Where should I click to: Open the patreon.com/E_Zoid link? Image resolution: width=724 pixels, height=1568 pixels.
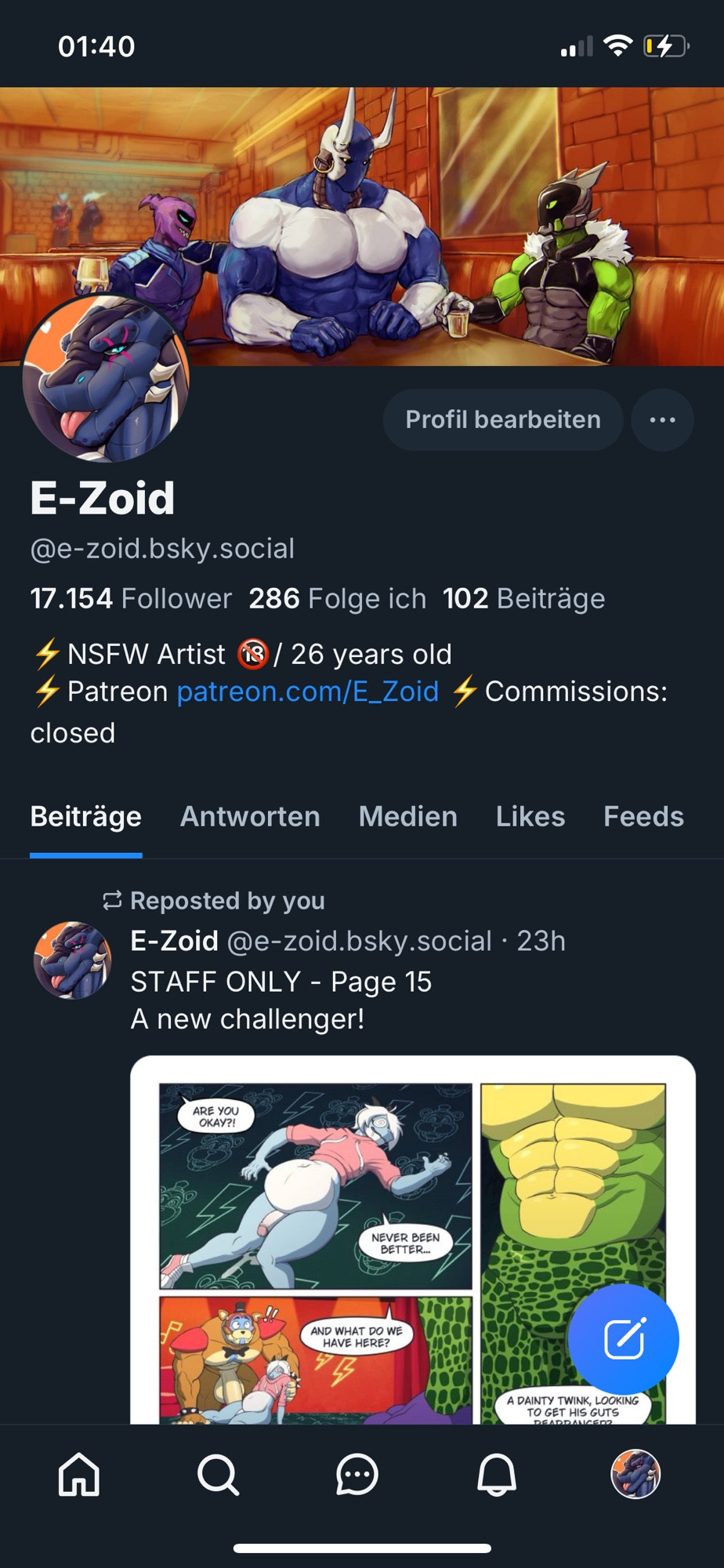[308, 691]
